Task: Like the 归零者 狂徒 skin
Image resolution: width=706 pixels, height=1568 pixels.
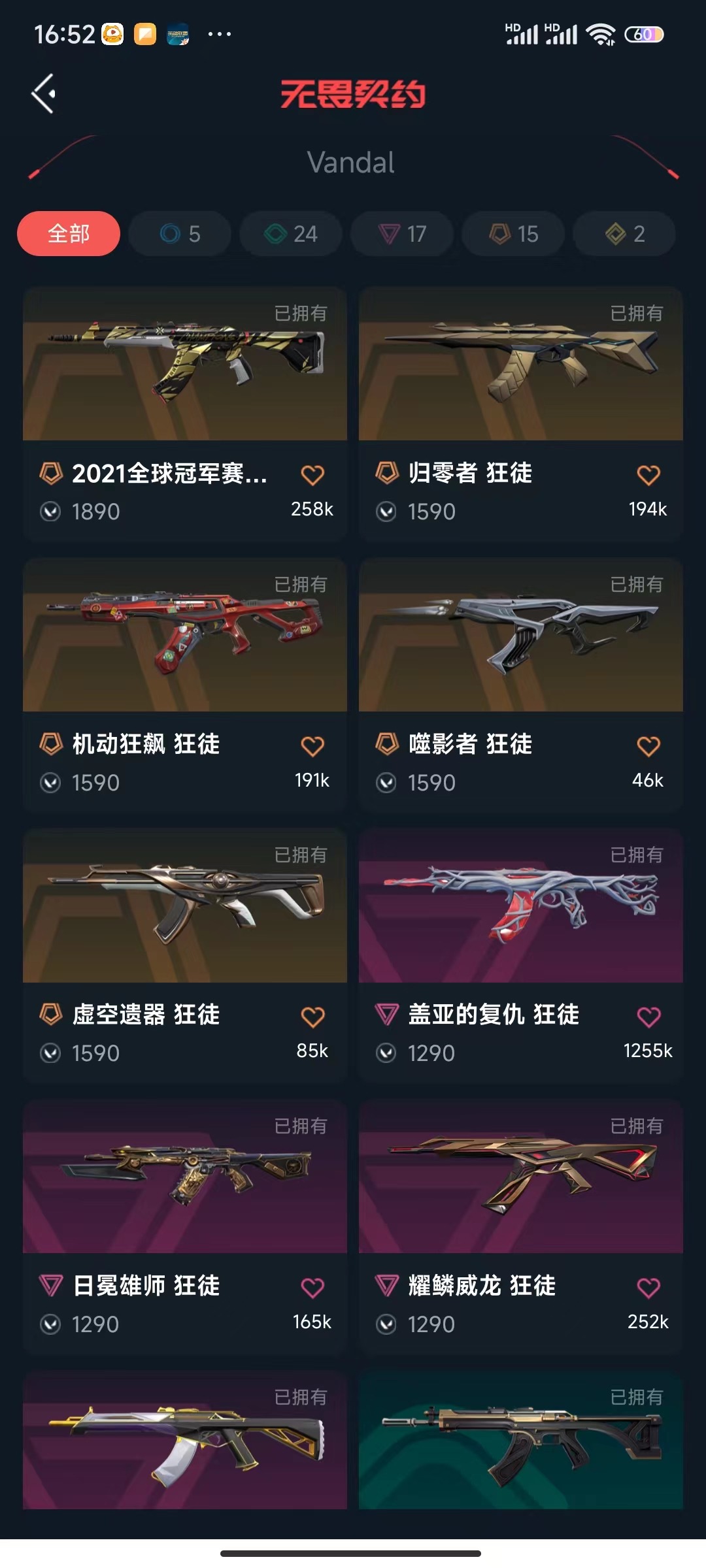Action: pyautogui.click(x=648, y=475)
